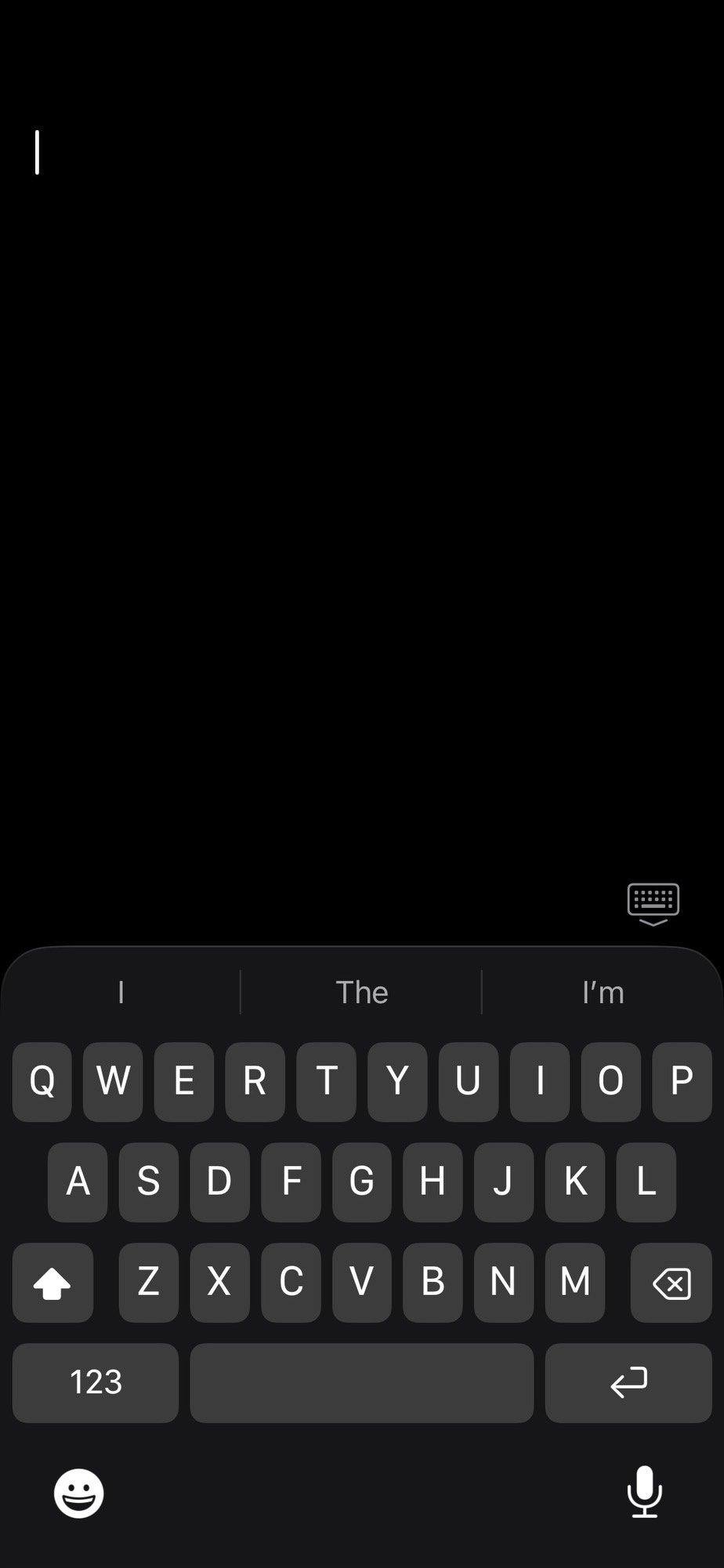This screenshot has width=724, height=1568.
Task: Hide the on-screen keyboard
Action: pyautogui.click(x=653, y=903)
